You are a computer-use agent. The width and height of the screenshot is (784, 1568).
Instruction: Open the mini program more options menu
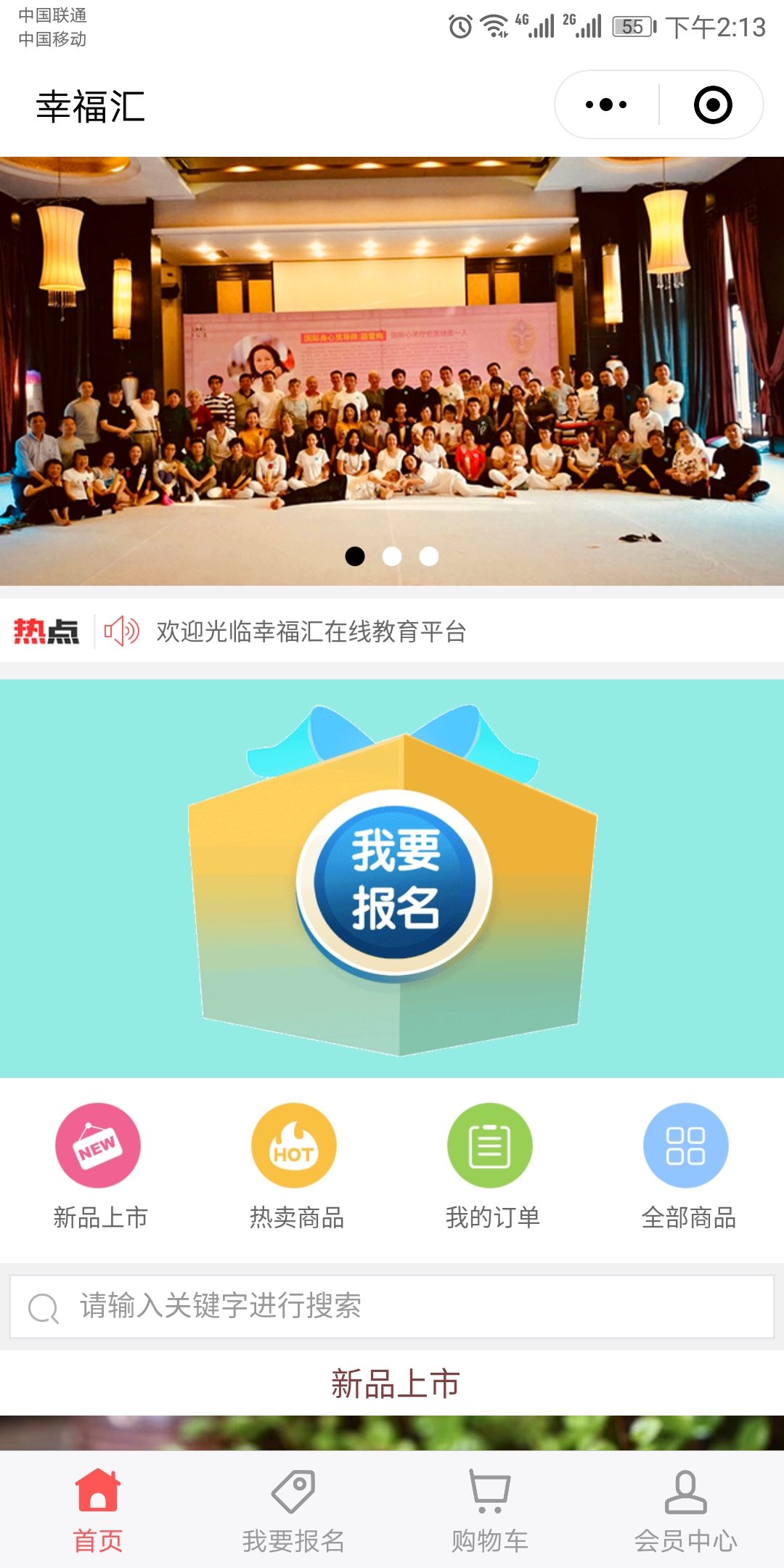click(x=606, y=105)
